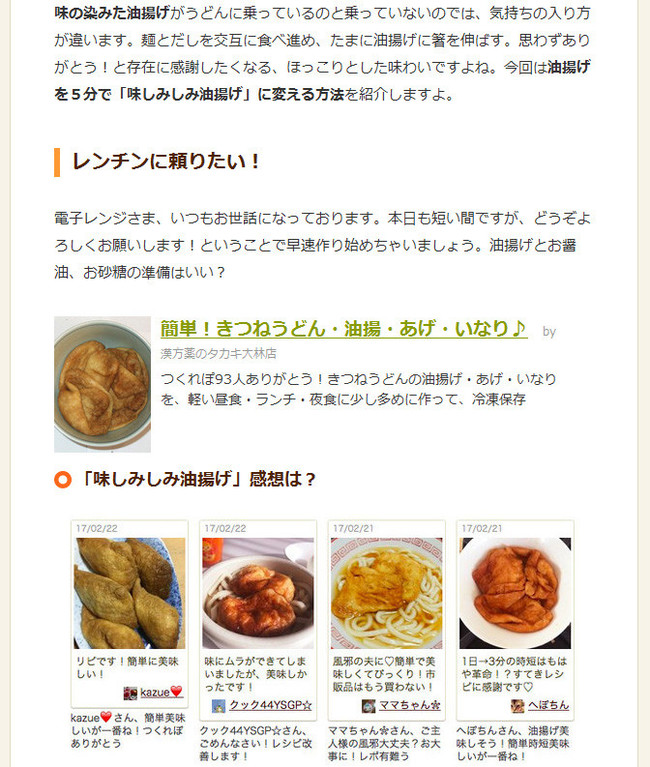The width and height of the screenshot is (650, 767).
Task: Open kazue's 17/02/22 review photo
Action: point(130,593)
